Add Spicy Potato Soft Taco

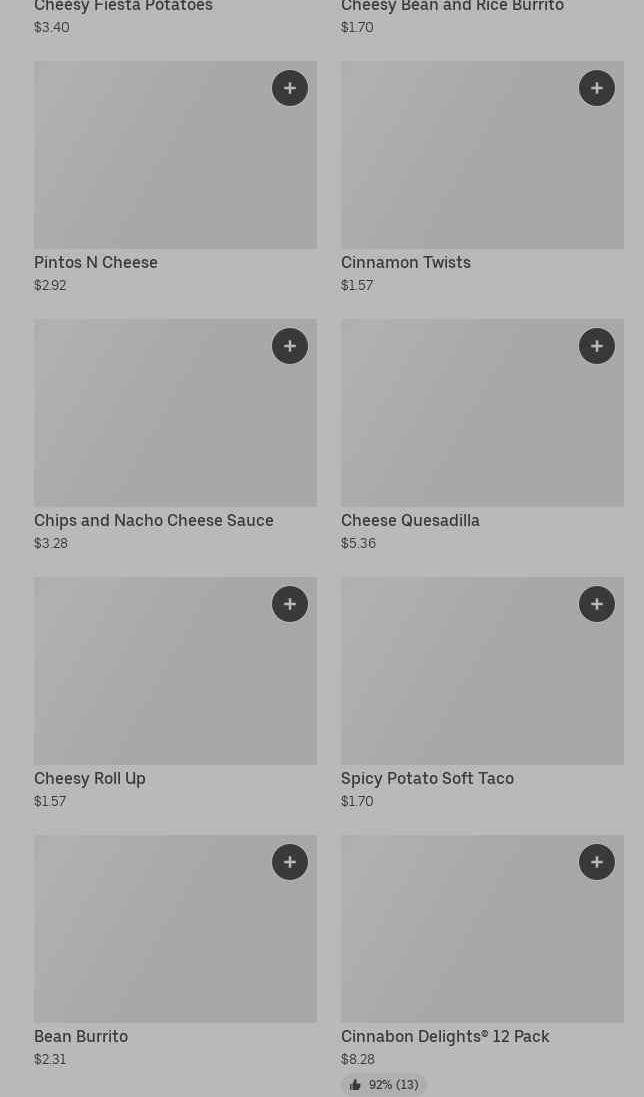click(x=597, y=604)
